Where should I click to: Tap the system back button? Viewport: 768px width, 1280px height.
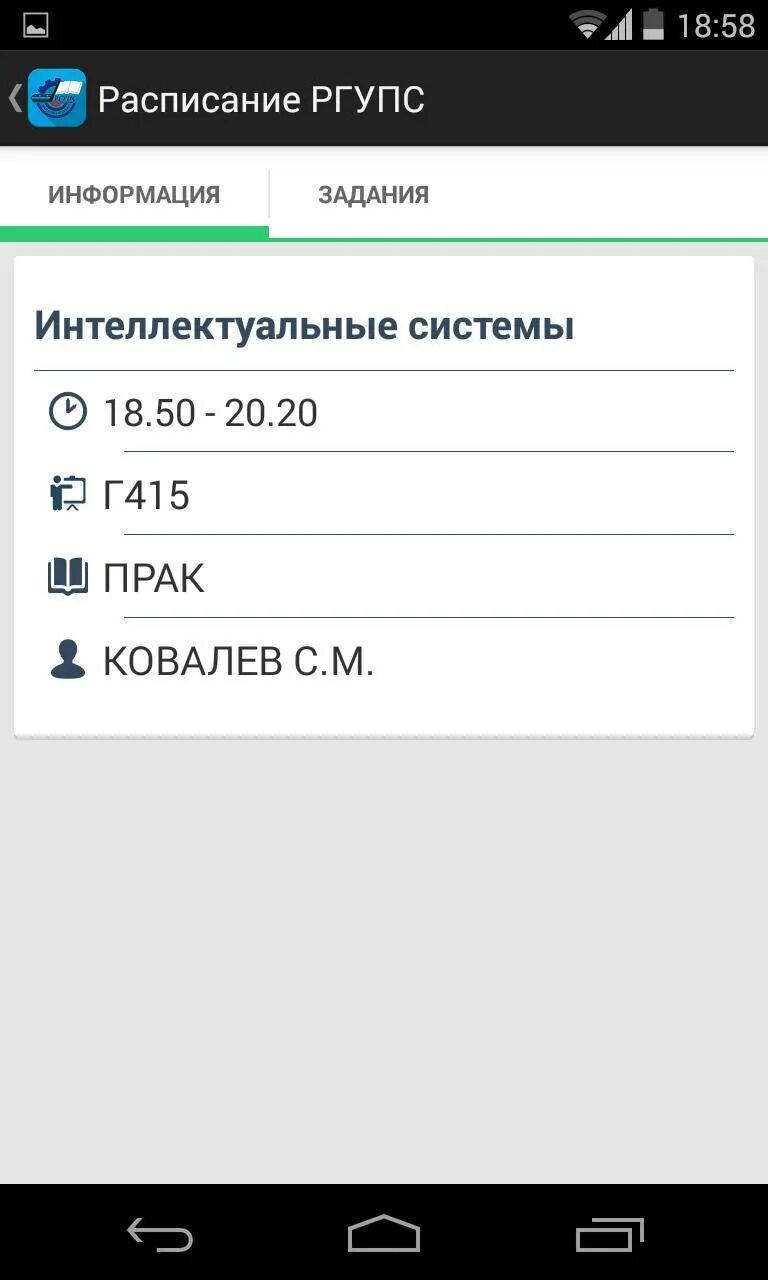[x=159, y=1235]
